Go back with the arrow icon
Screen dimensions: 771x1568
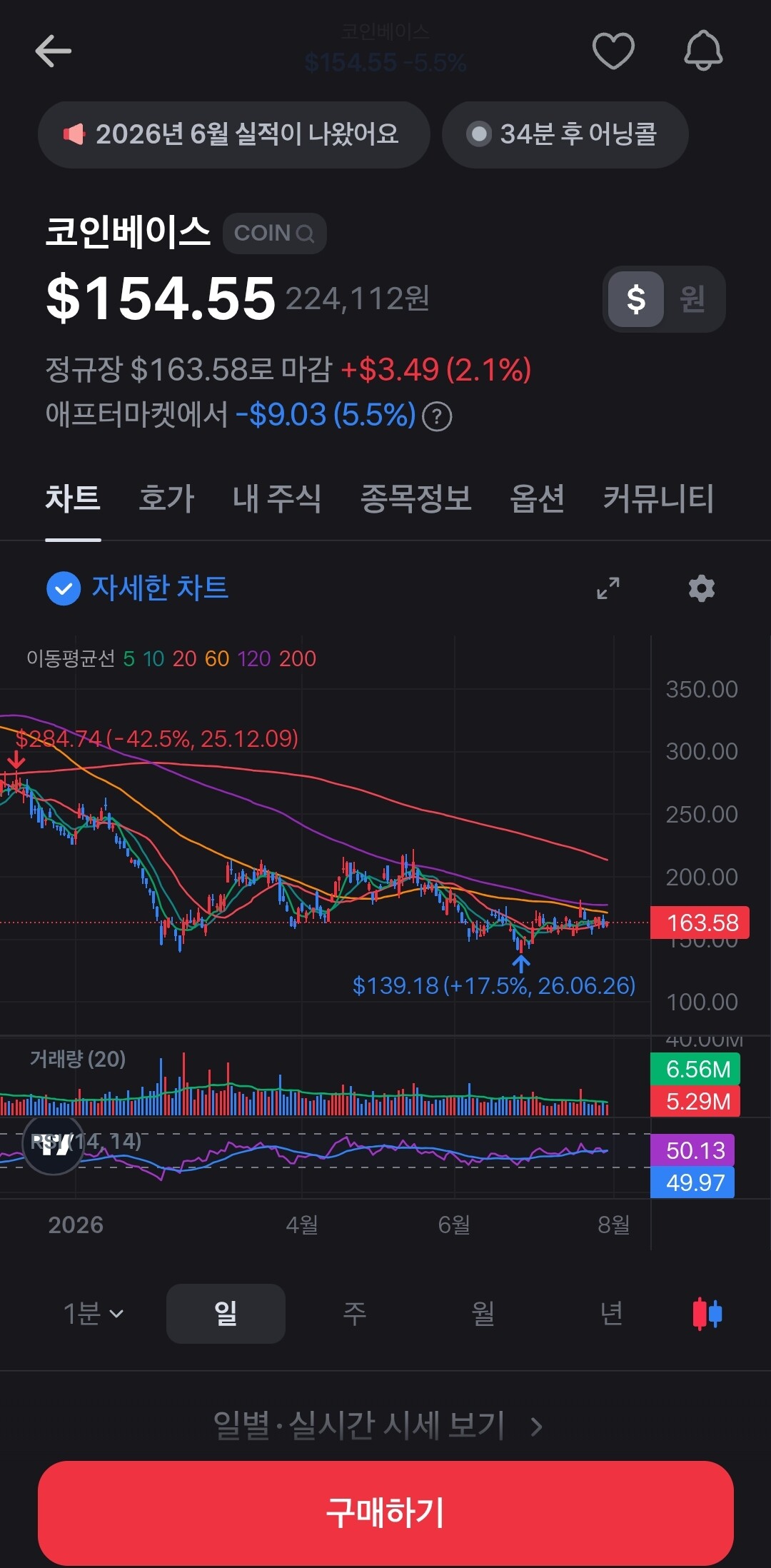click(54, 51)
